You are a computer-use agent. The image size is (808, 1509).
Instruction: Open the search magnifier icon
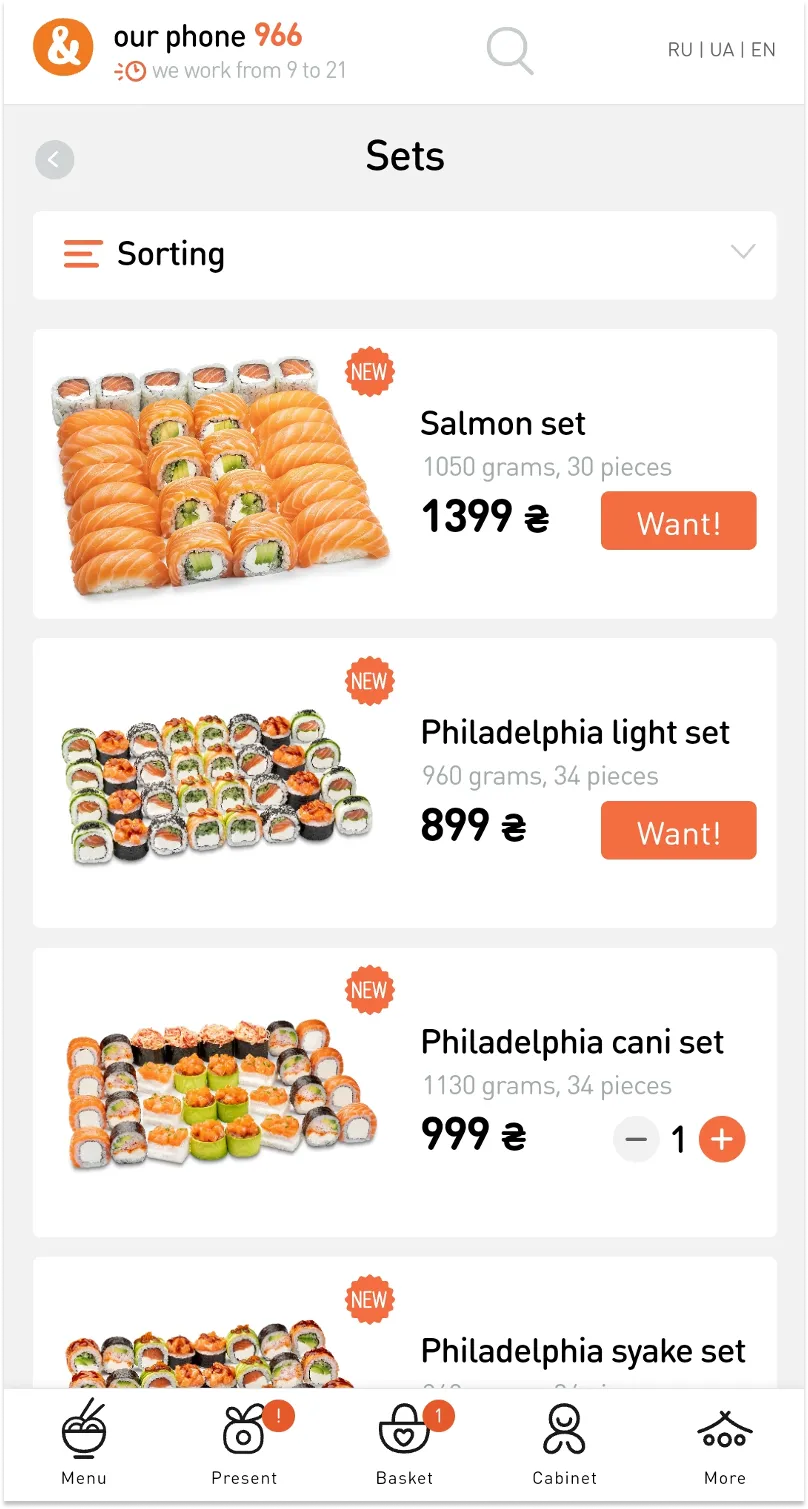pyautogui.click(x=510, y=50)
